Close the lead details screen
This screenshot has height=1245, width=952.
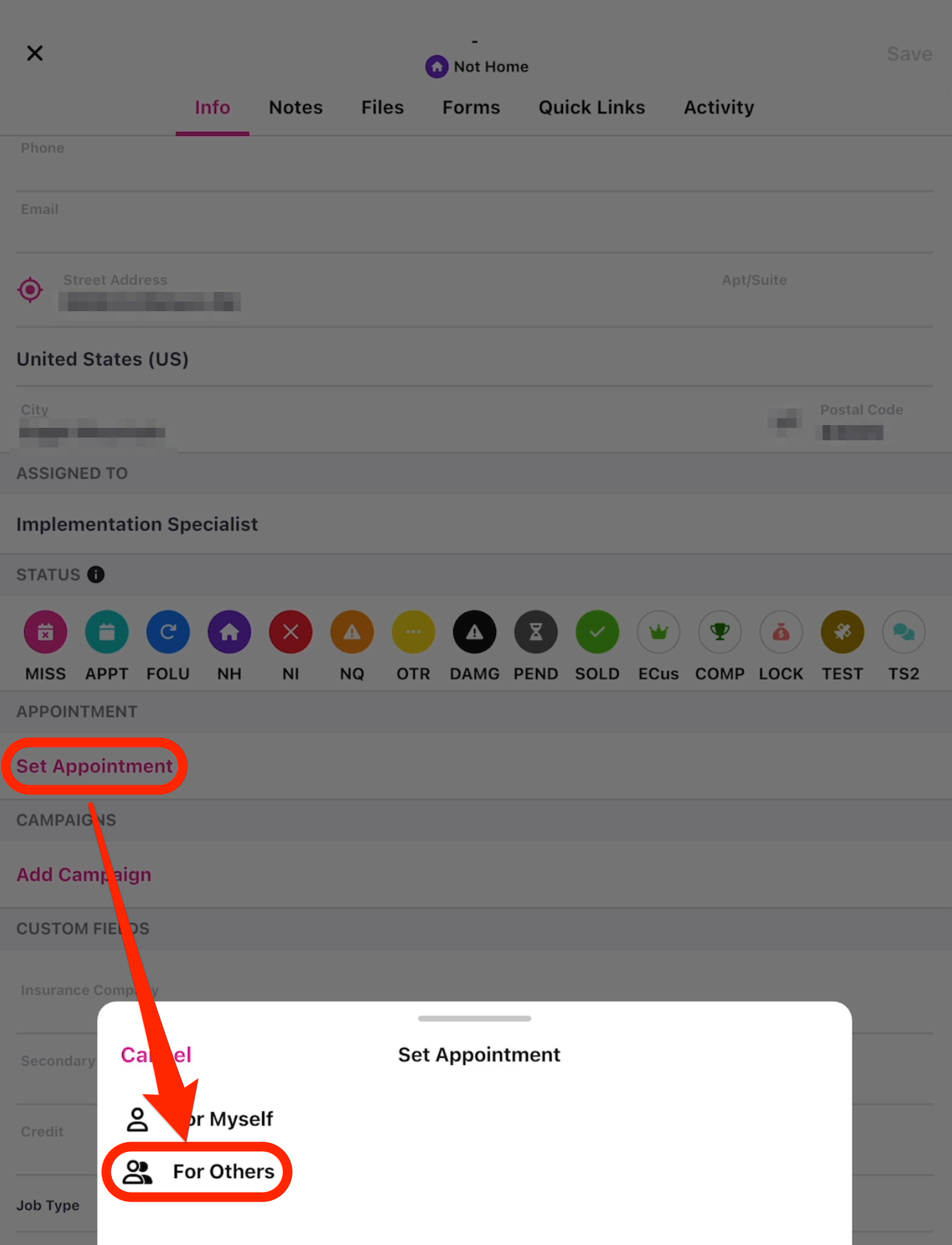click(34, 53)
